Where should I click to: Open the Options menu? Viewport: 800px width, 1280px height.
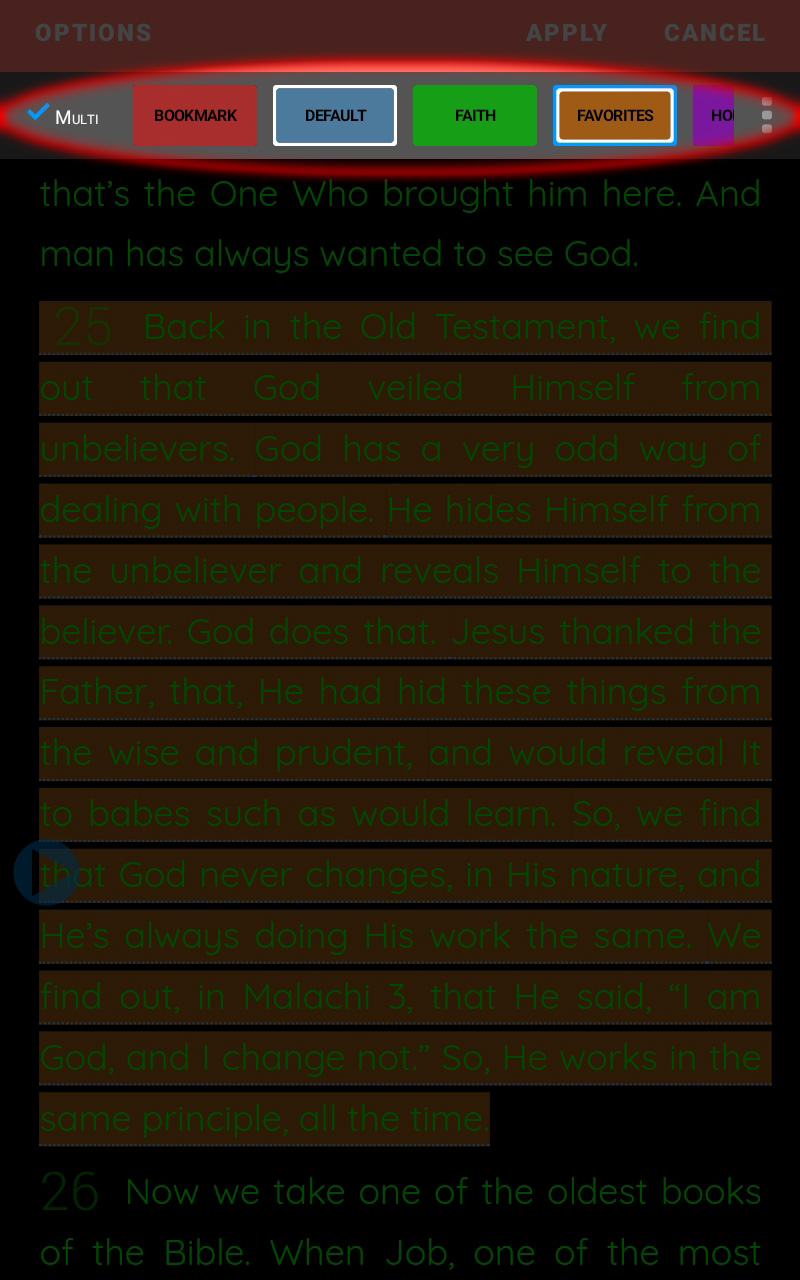coord(93,33)
